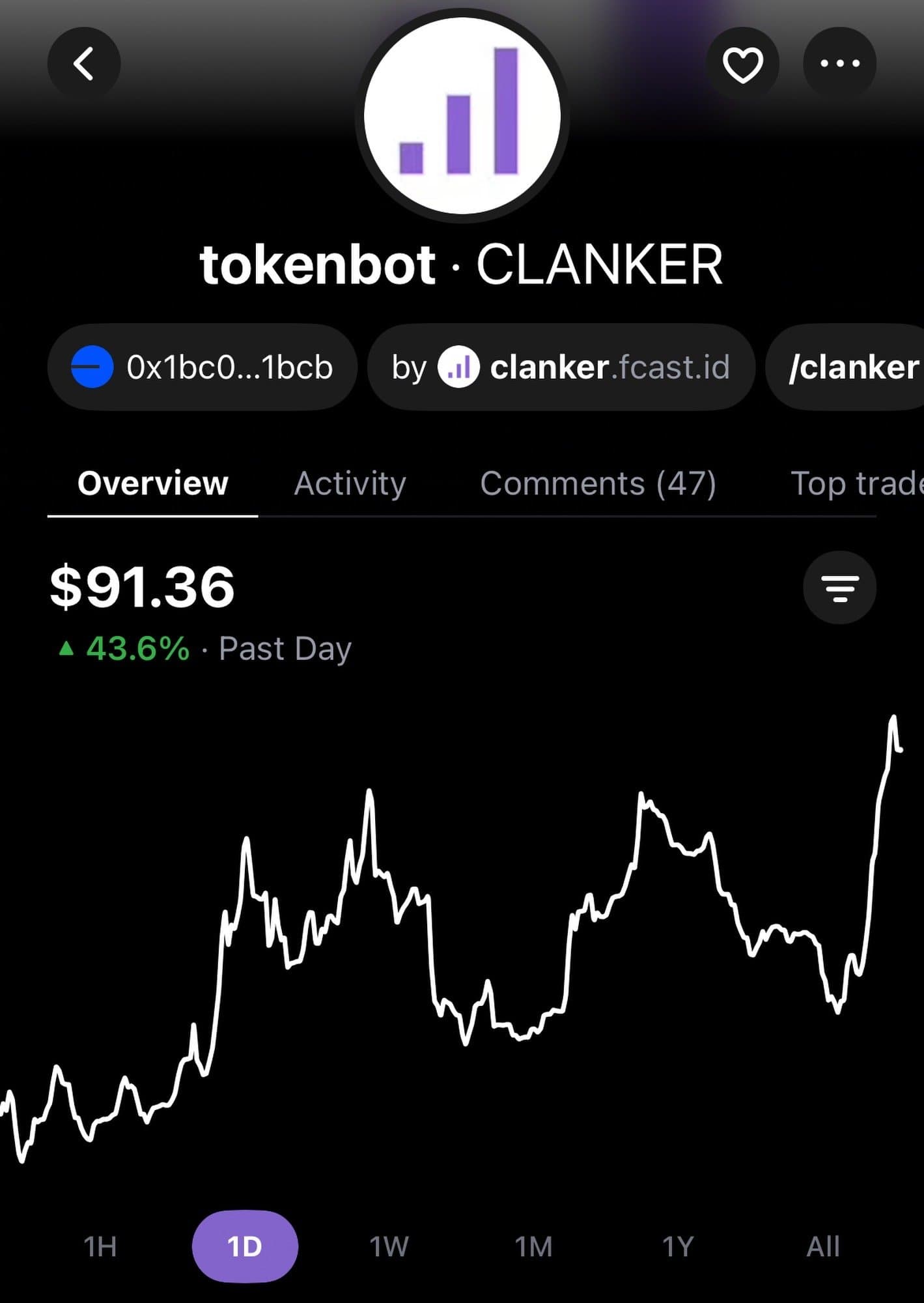Go back using the arrow

[x=84, y=64]
